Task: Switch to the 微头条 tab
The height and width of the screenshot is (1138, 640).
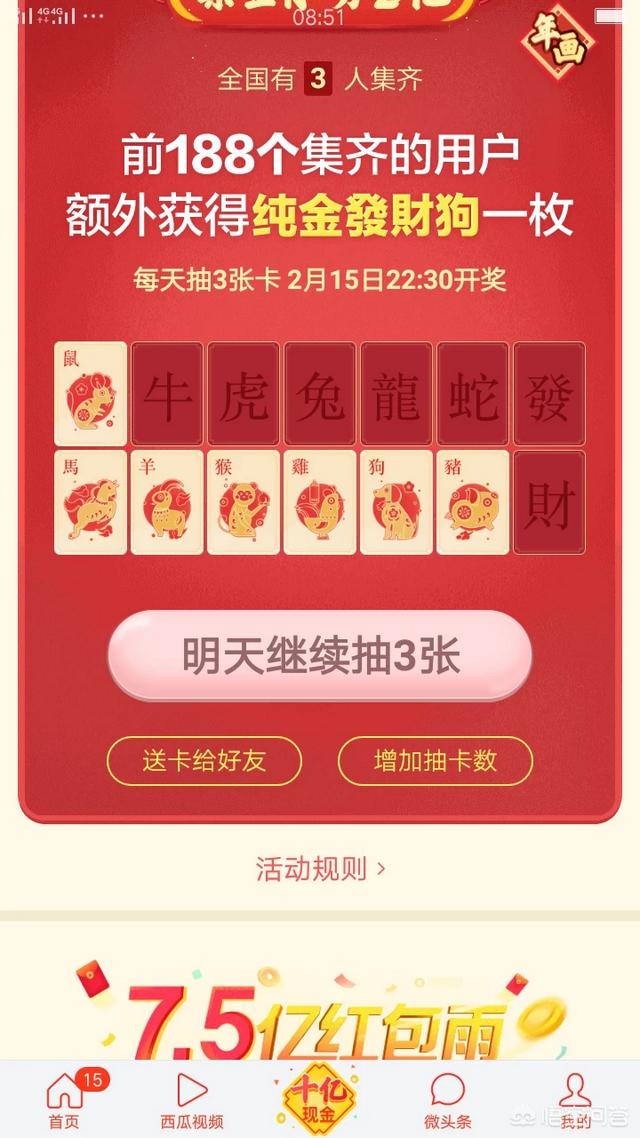Action: [x=448, y=1099]
